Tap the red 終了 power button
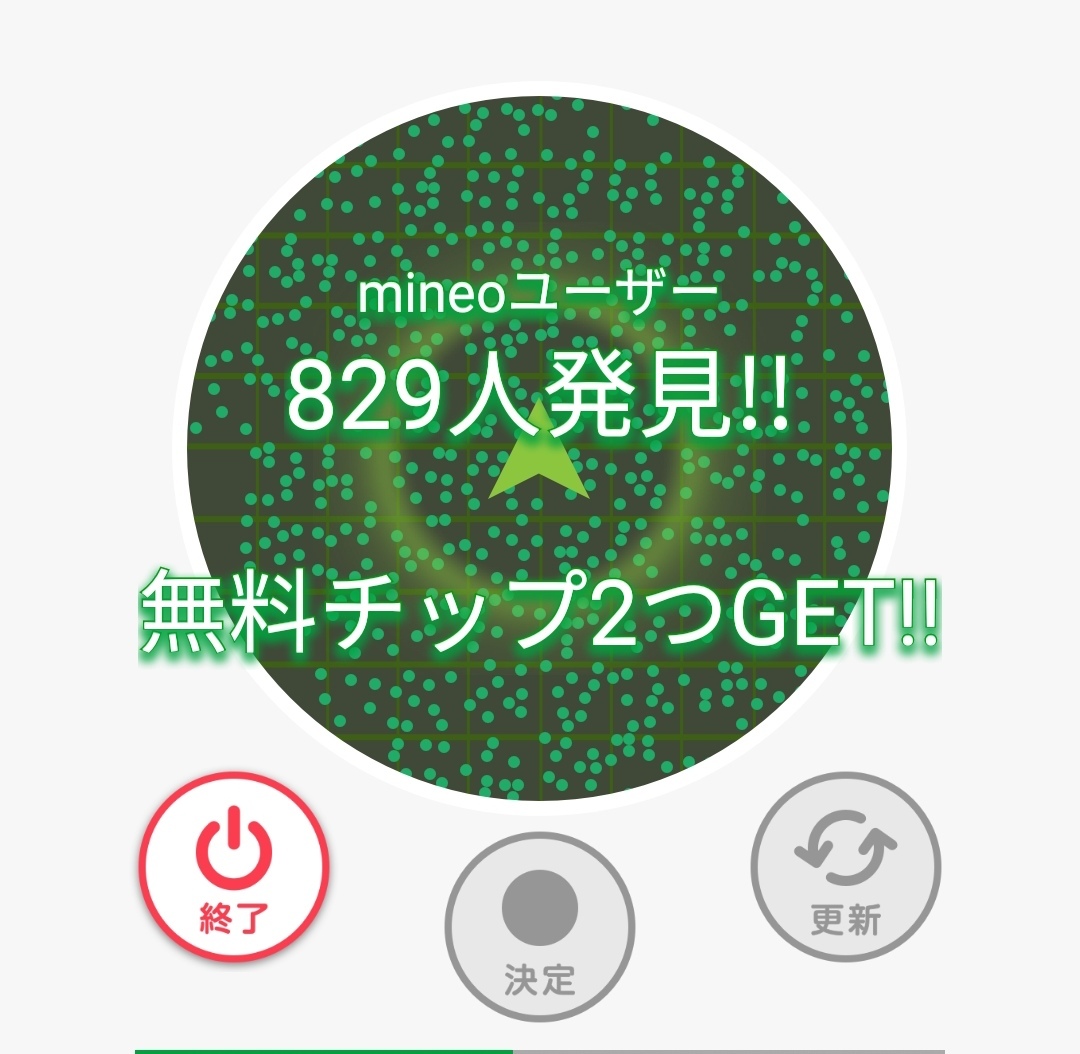Viewport: 1080px width, 1054px height. point(234,866)
